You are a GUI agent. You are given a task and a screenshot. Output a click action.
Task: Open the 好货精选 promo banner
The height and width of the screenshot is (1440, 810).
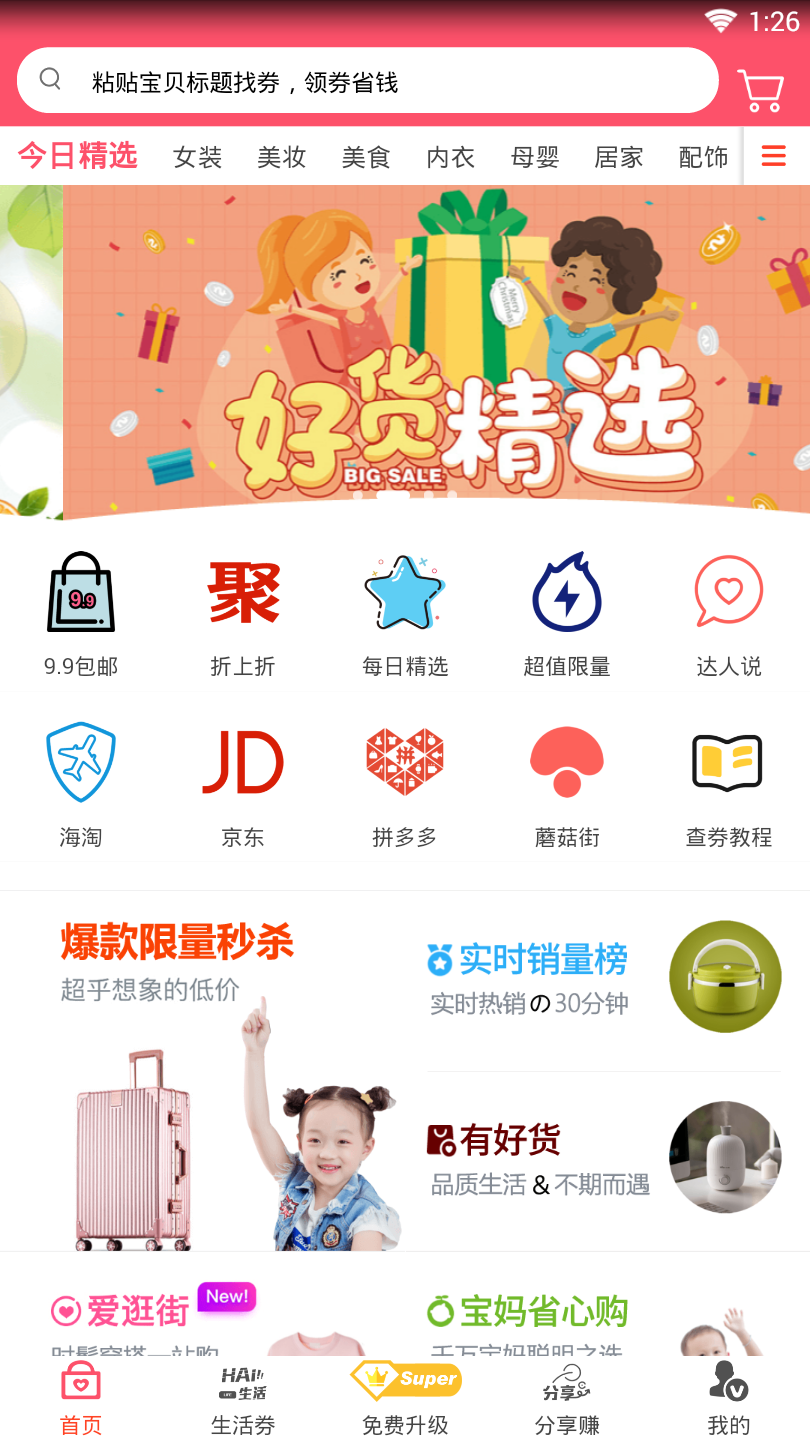coord(436,350)
